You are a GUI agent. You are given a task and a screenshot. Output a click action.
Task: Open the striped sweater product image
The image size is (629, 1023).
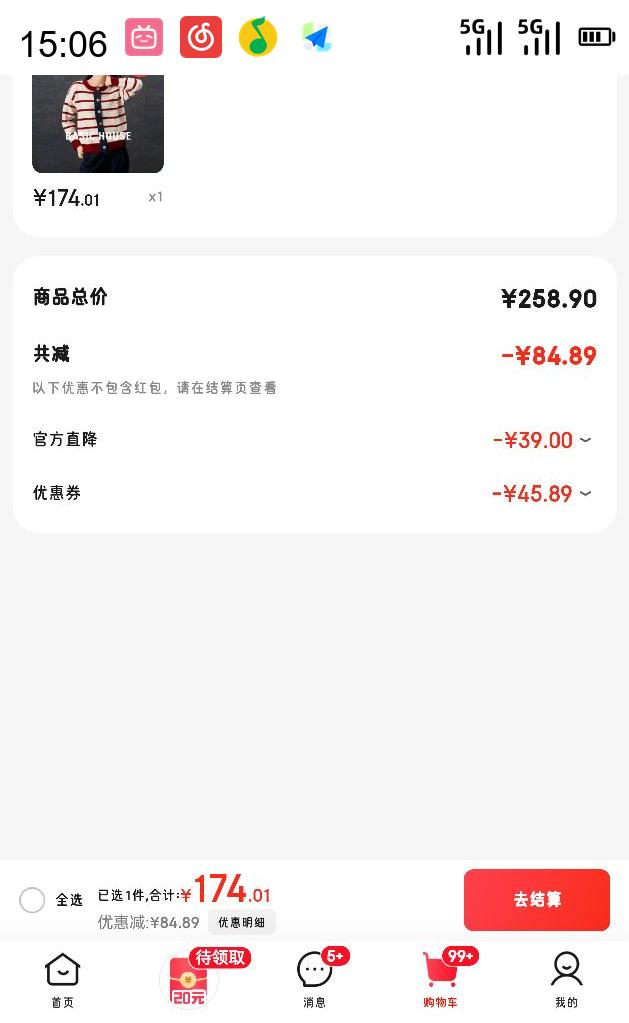98,124
